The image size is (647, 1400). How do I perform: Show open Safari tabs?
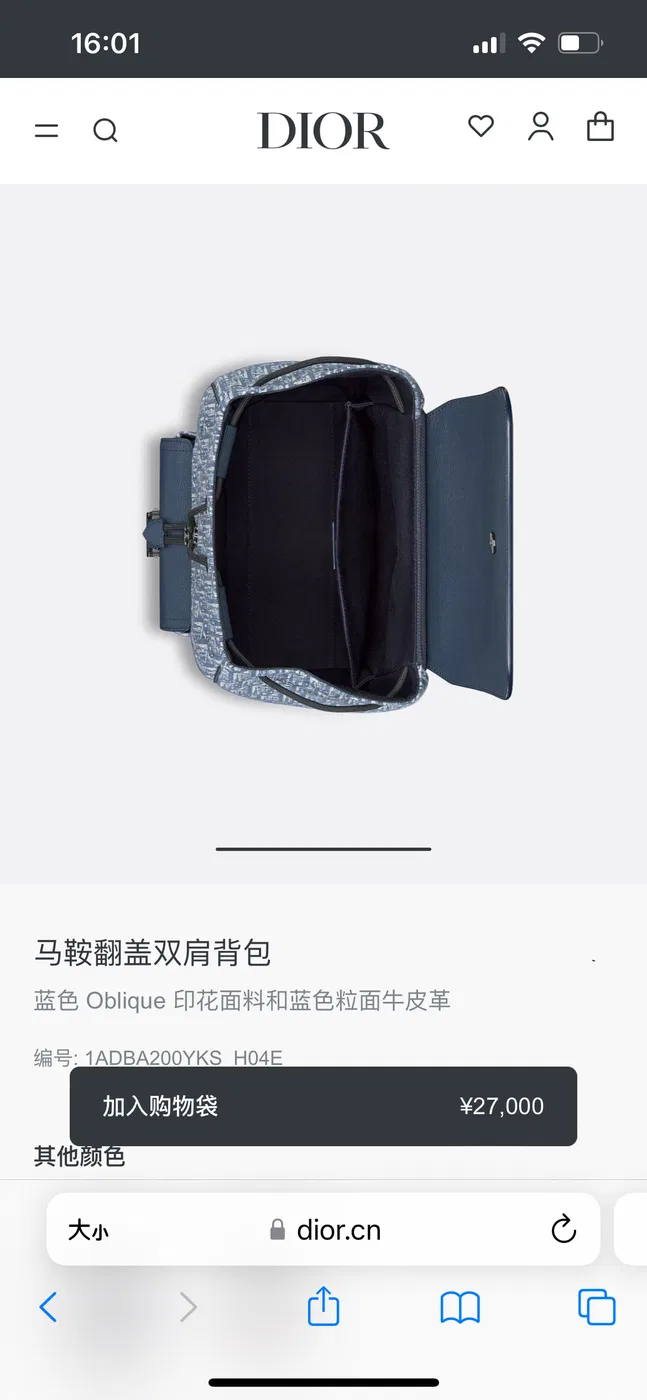pyautogui.click(x=597, y=1307)
